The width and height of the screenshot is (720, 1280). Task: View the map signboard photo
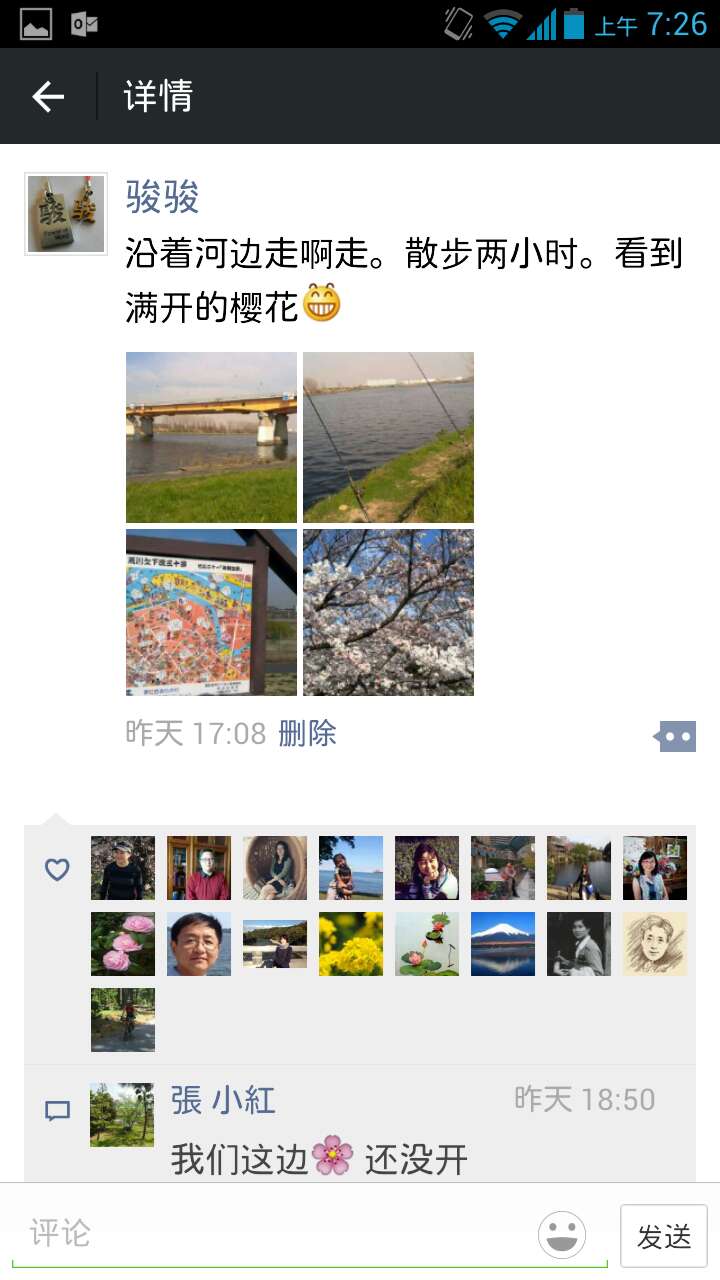(211, 612)
